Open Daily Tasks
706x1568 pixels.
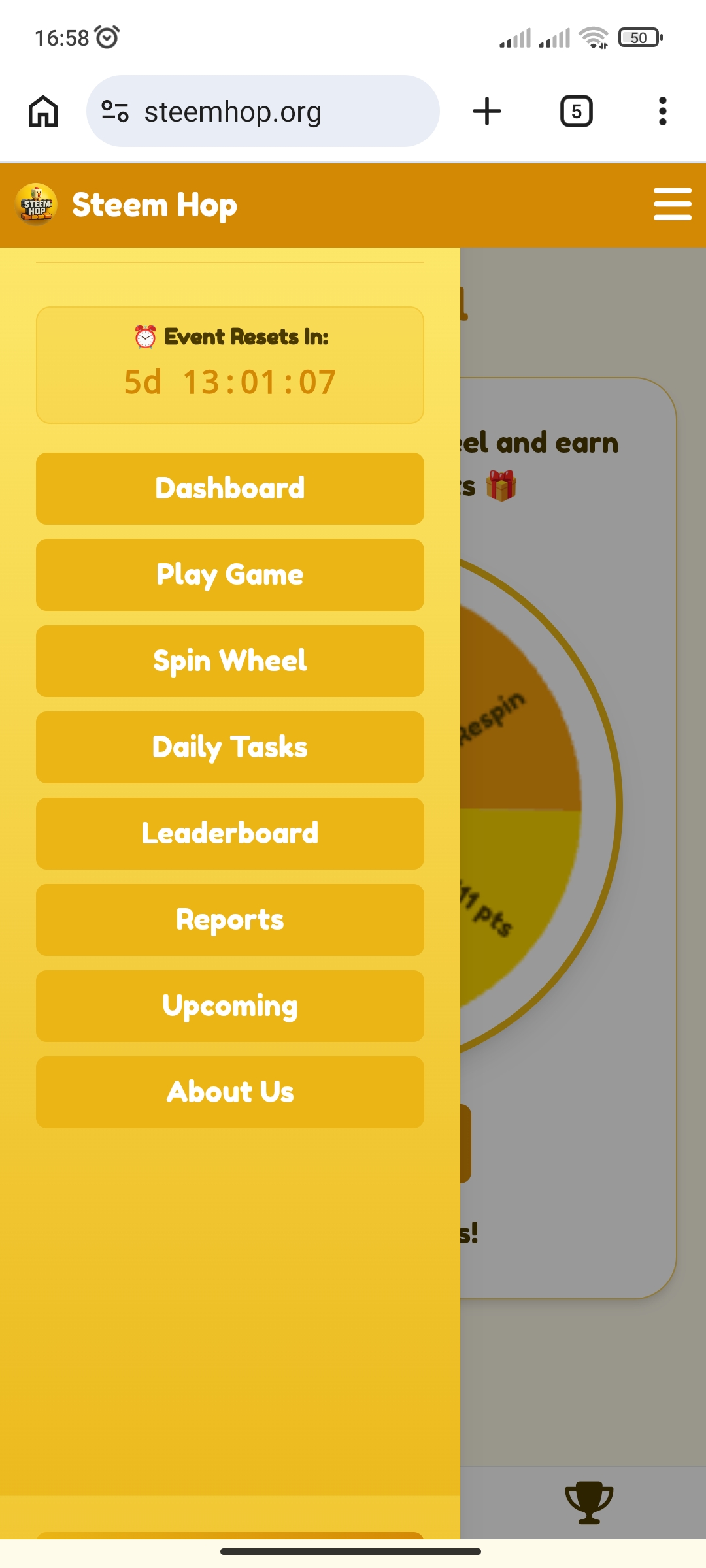click(230, 747)
